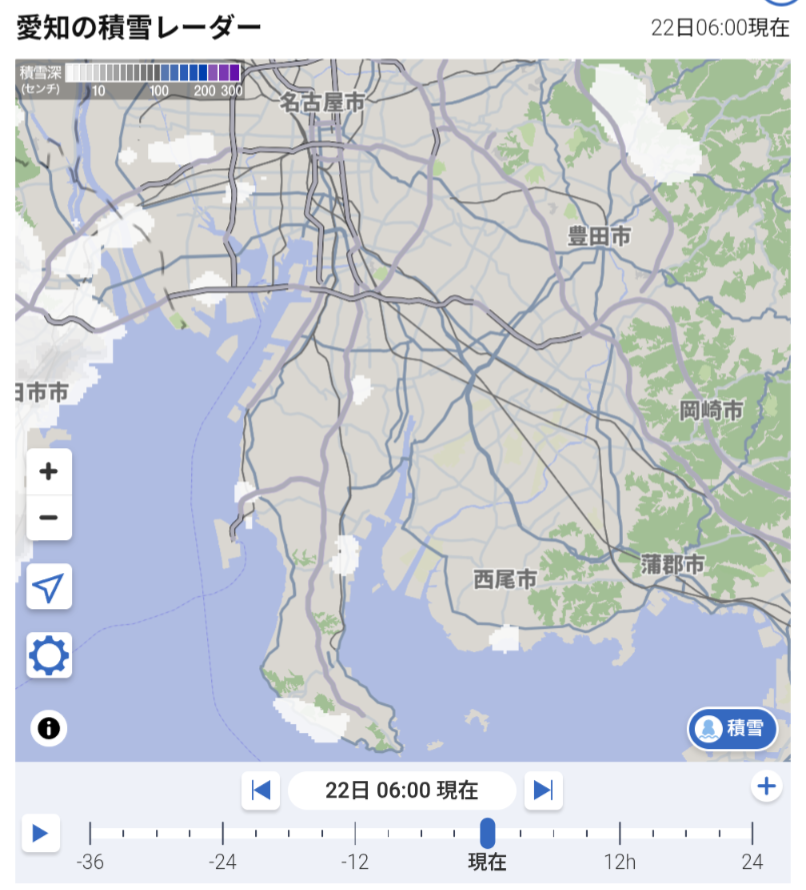Screen dimensions: 806x890
Task: Jump timeline to the -24 hour mark
Action: pyautogui.click(x=222, y=833)
